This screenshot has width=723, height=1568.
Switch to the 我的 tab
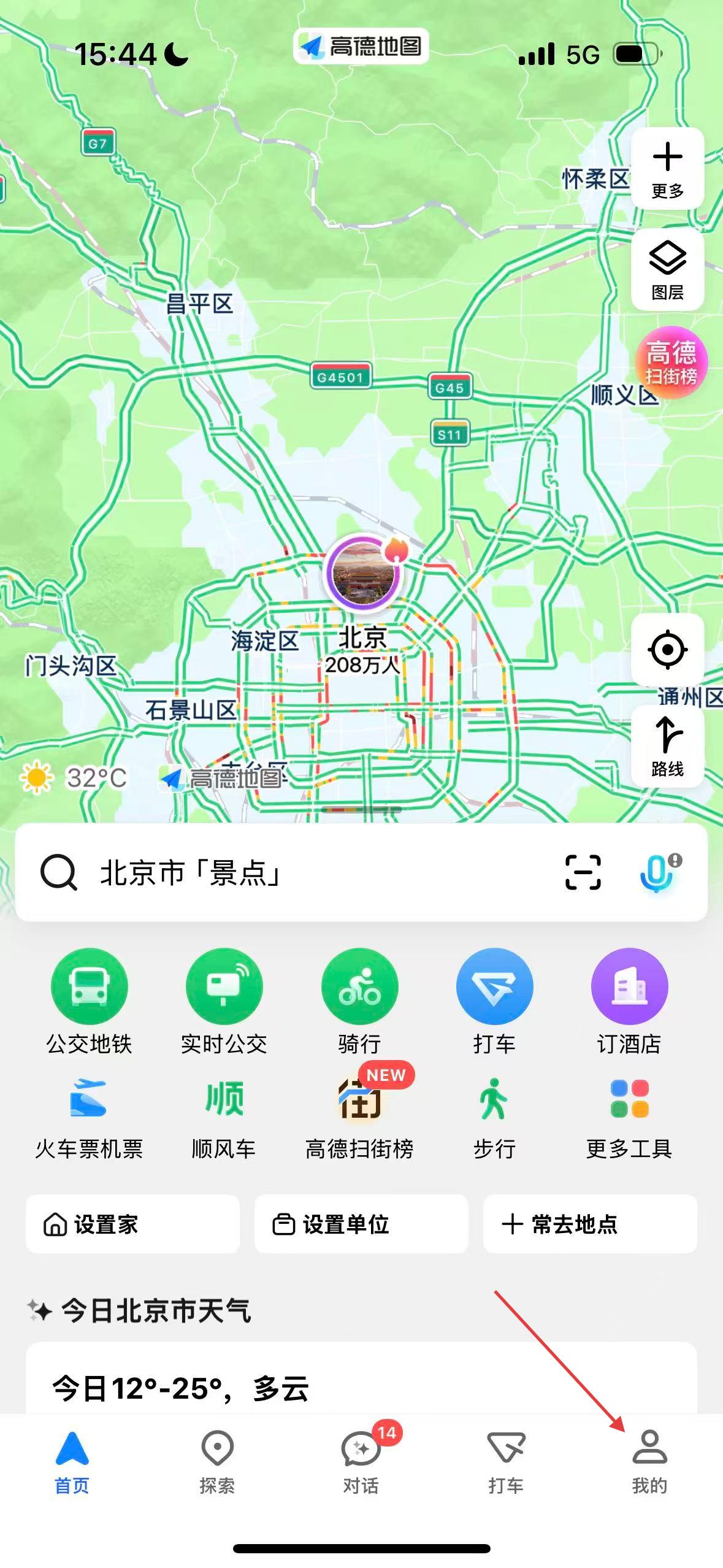pyautogui.click(x=649, y=1462)
